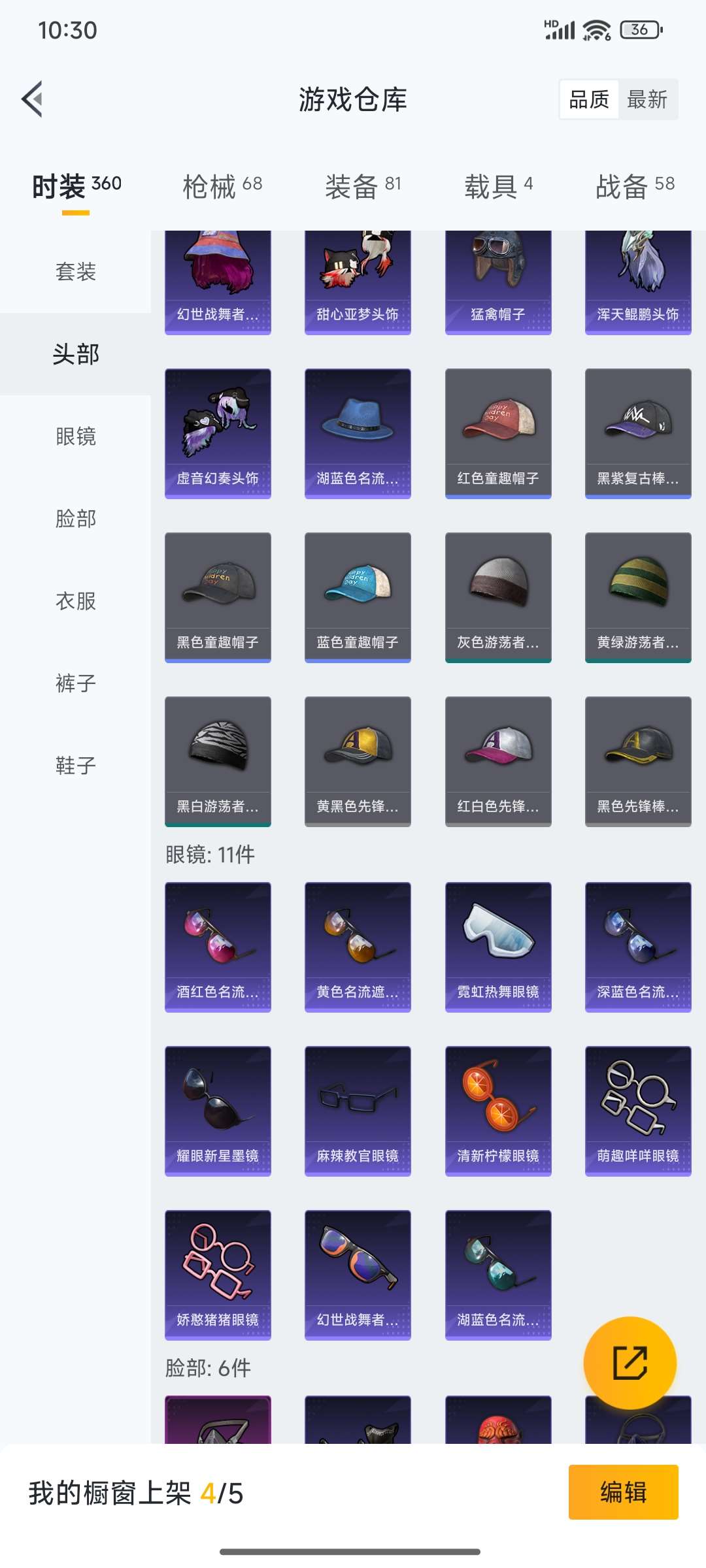Sort items by 最新
Screen dimensions: 706x1568
pyautogui.click(x=647, y=100)
